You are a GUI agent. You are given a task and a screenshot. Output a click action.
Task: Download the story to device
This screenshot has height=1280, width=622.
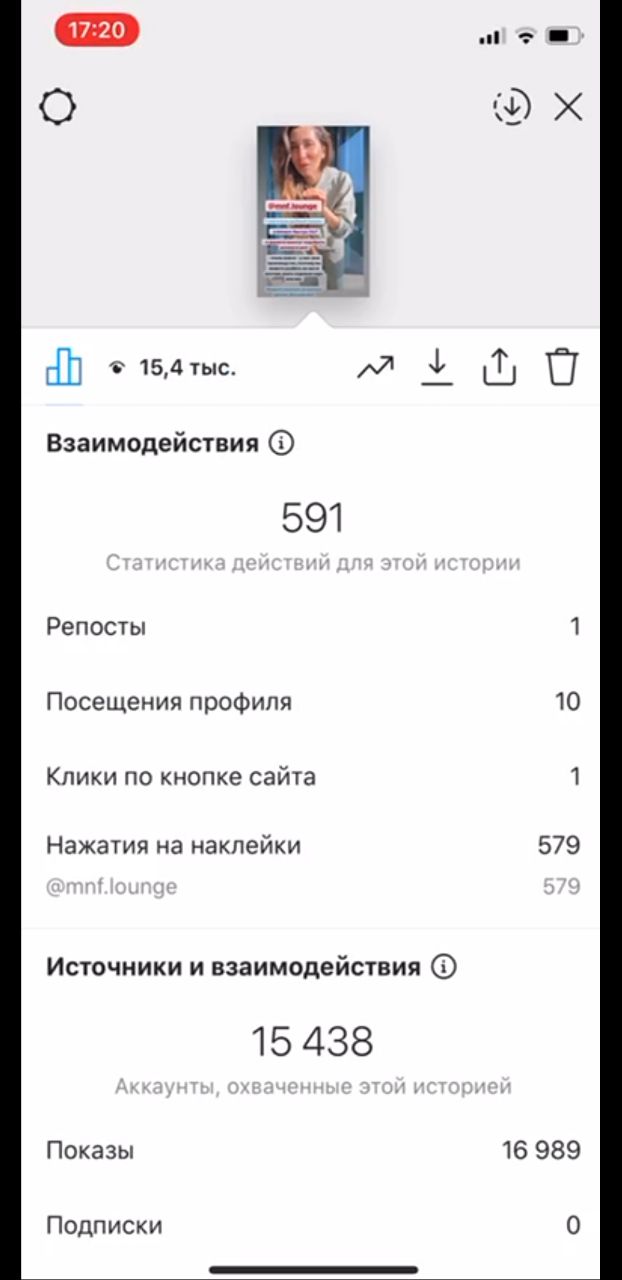pos(436,368)
